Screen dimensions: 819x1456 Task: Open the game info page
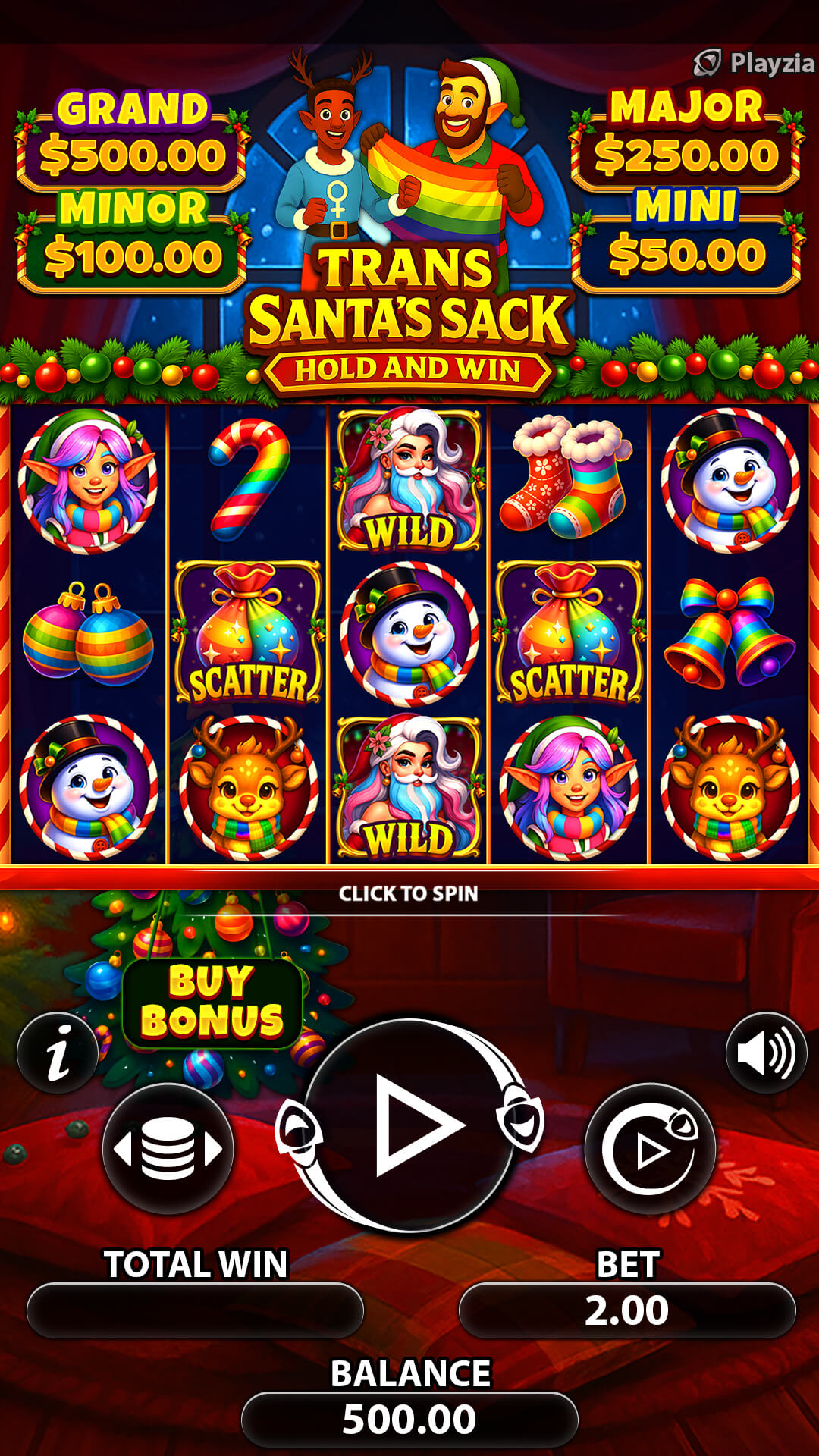tap(58, 1052)
